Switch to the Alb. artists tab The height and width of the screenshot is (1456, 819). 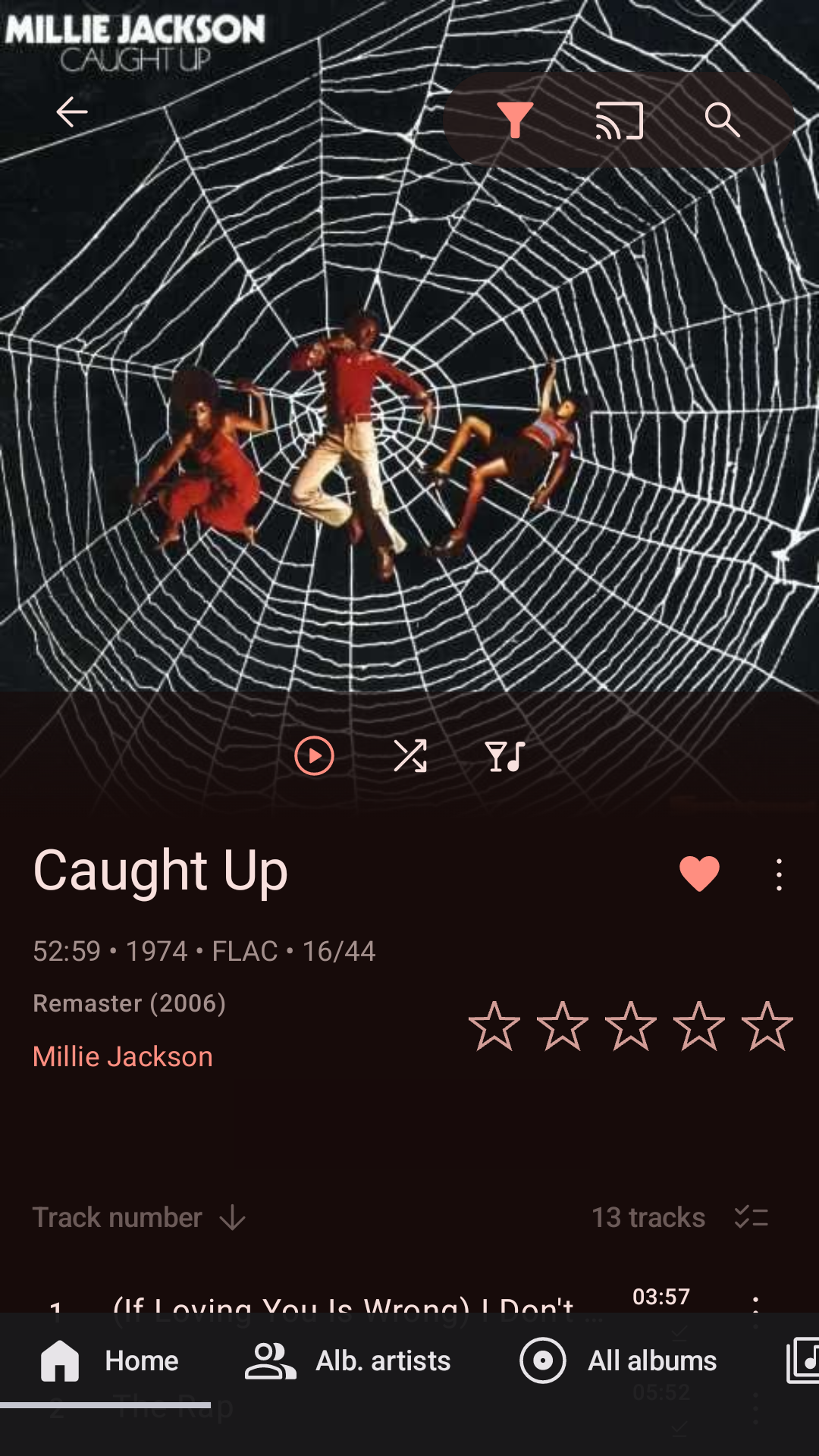pyautogui.click(x=349, y=1360)
